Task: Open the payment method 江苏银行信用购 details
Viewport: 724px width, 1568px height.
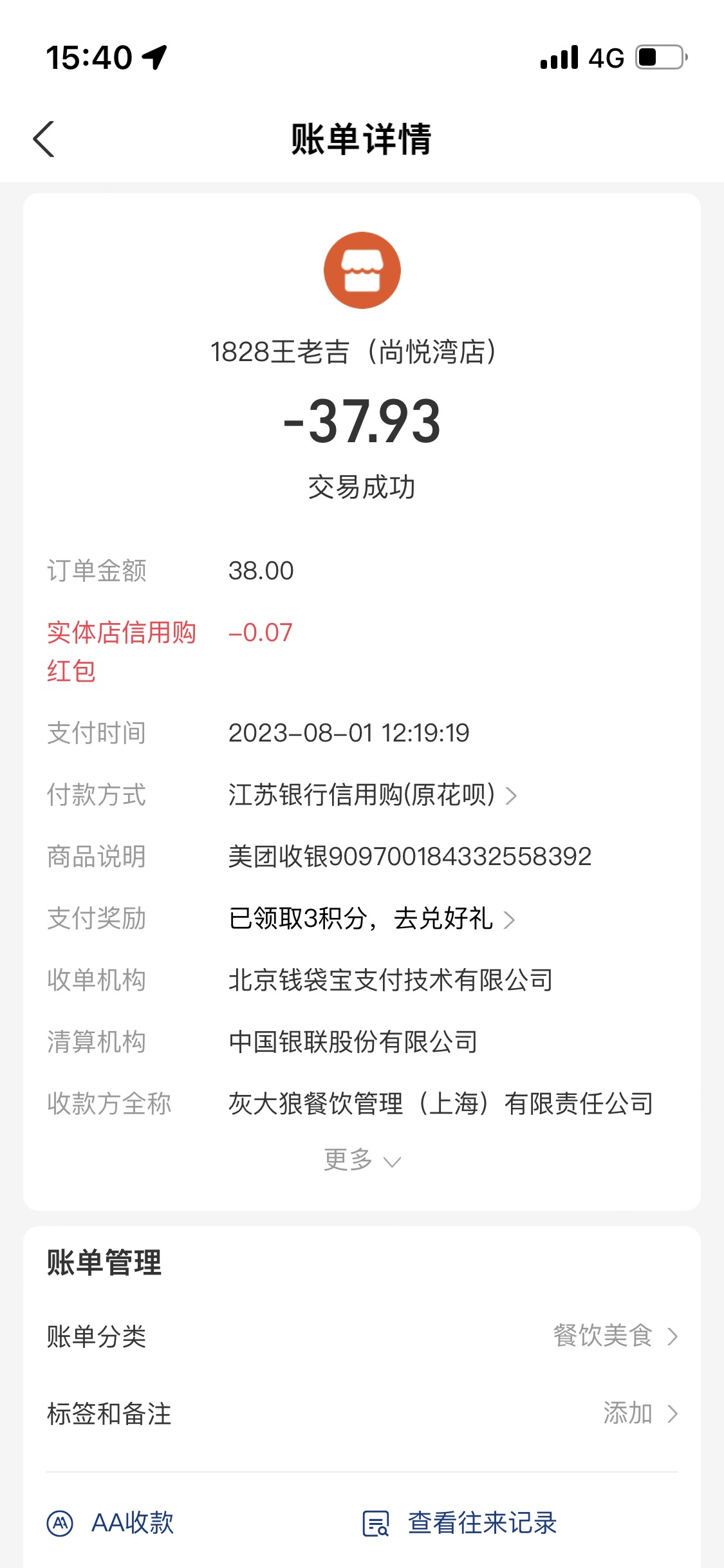Action: tap(373, 795)
